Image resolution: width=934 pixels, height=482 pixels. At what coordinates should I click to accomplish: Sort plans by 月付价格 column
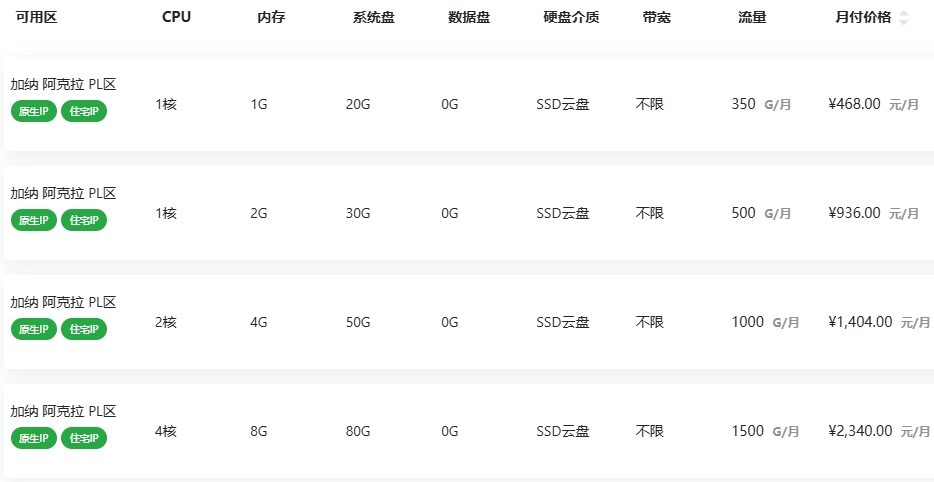coord(904,18)
